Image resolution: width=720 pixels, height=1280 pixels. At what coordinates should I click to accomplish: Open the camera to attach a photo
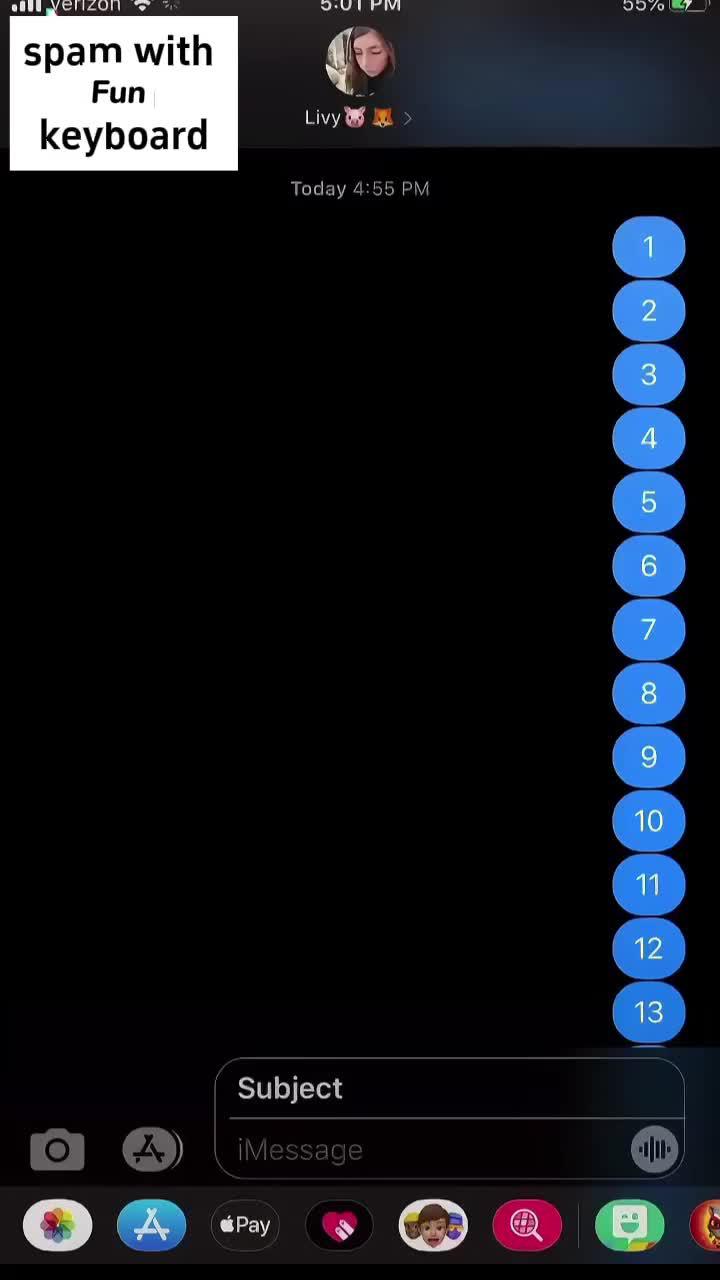click(57, 1150)
